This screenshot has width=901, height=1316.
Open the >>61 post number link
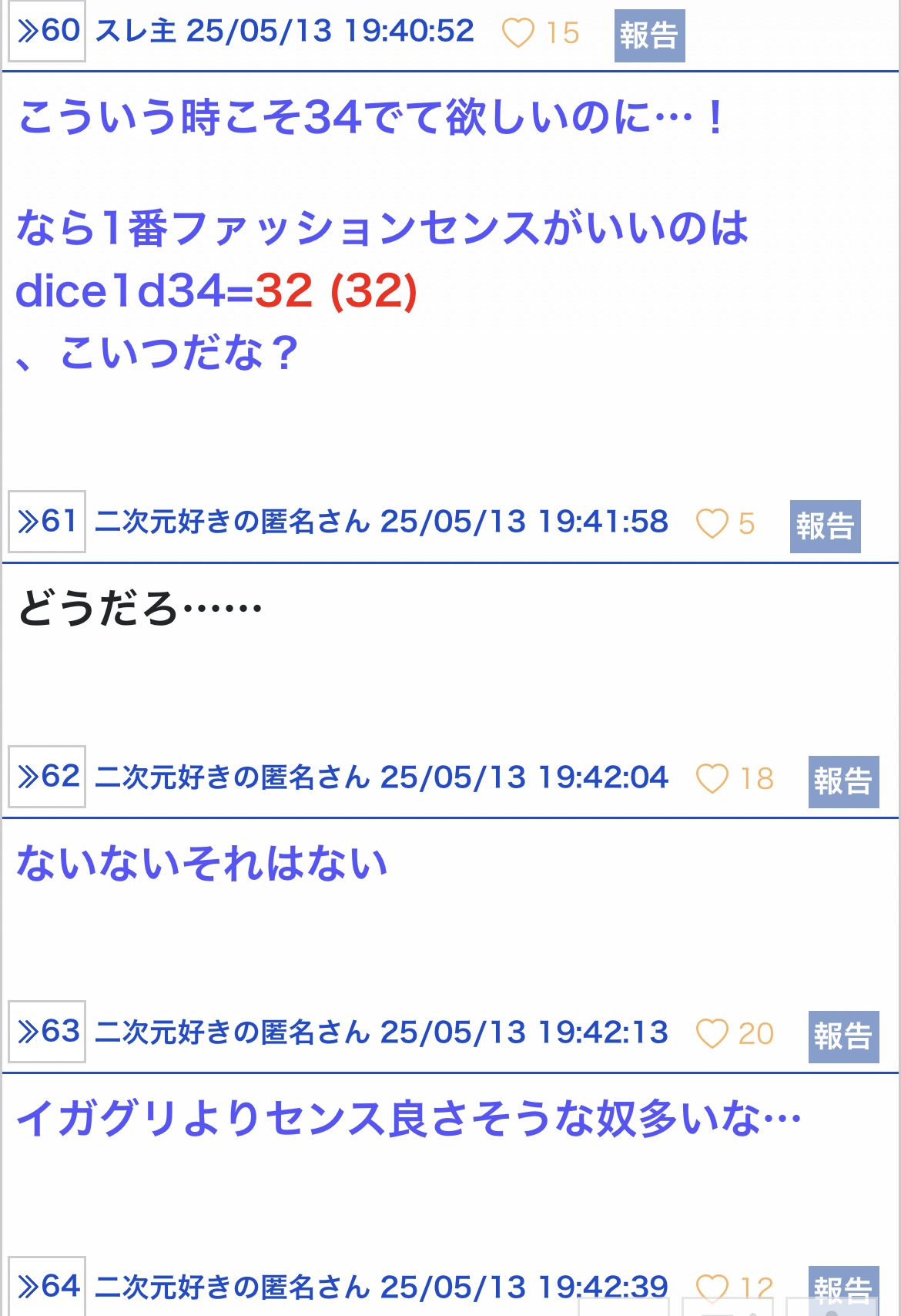click(x=47, y=522)
